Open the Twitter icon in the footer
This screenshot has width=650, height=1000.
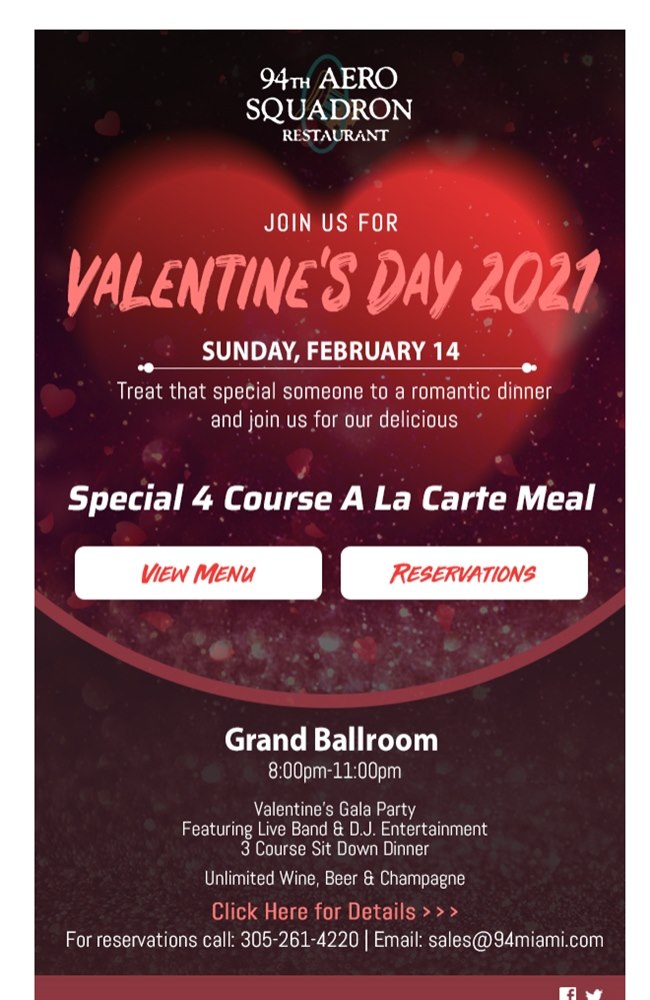pos(595,994)
